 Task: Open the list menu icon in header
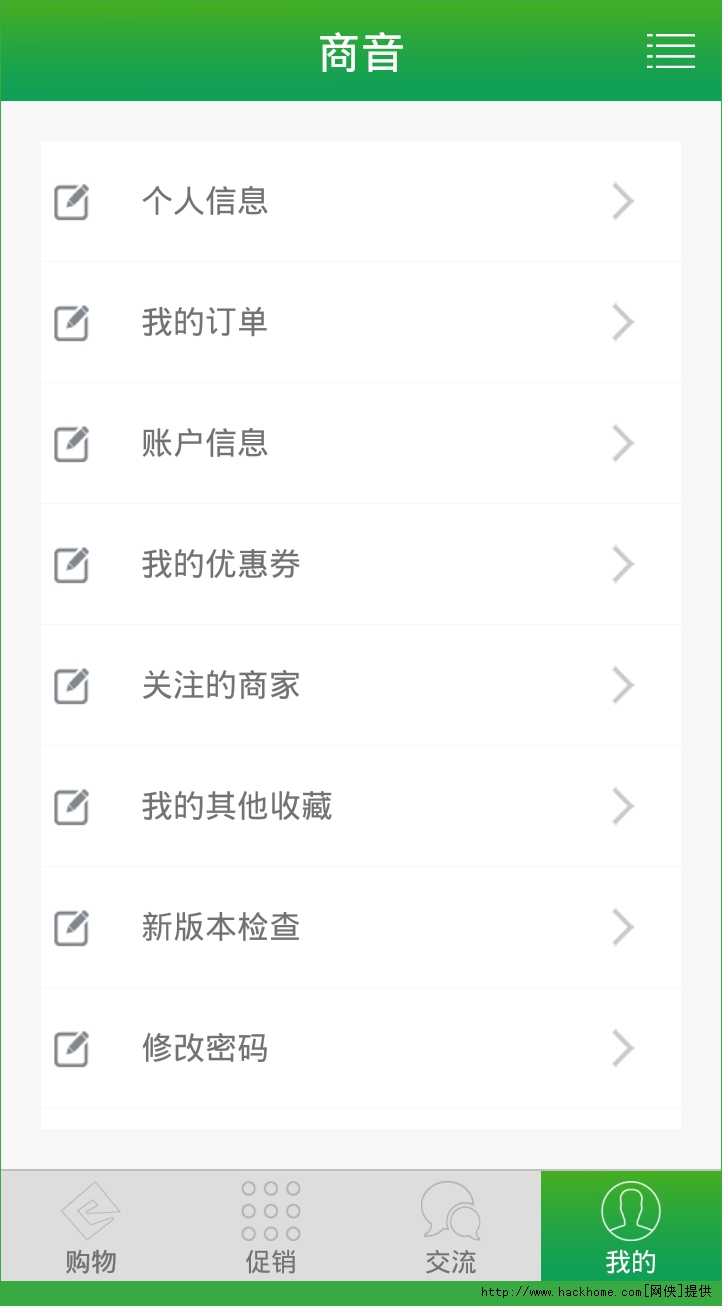(x=670, y=51)
